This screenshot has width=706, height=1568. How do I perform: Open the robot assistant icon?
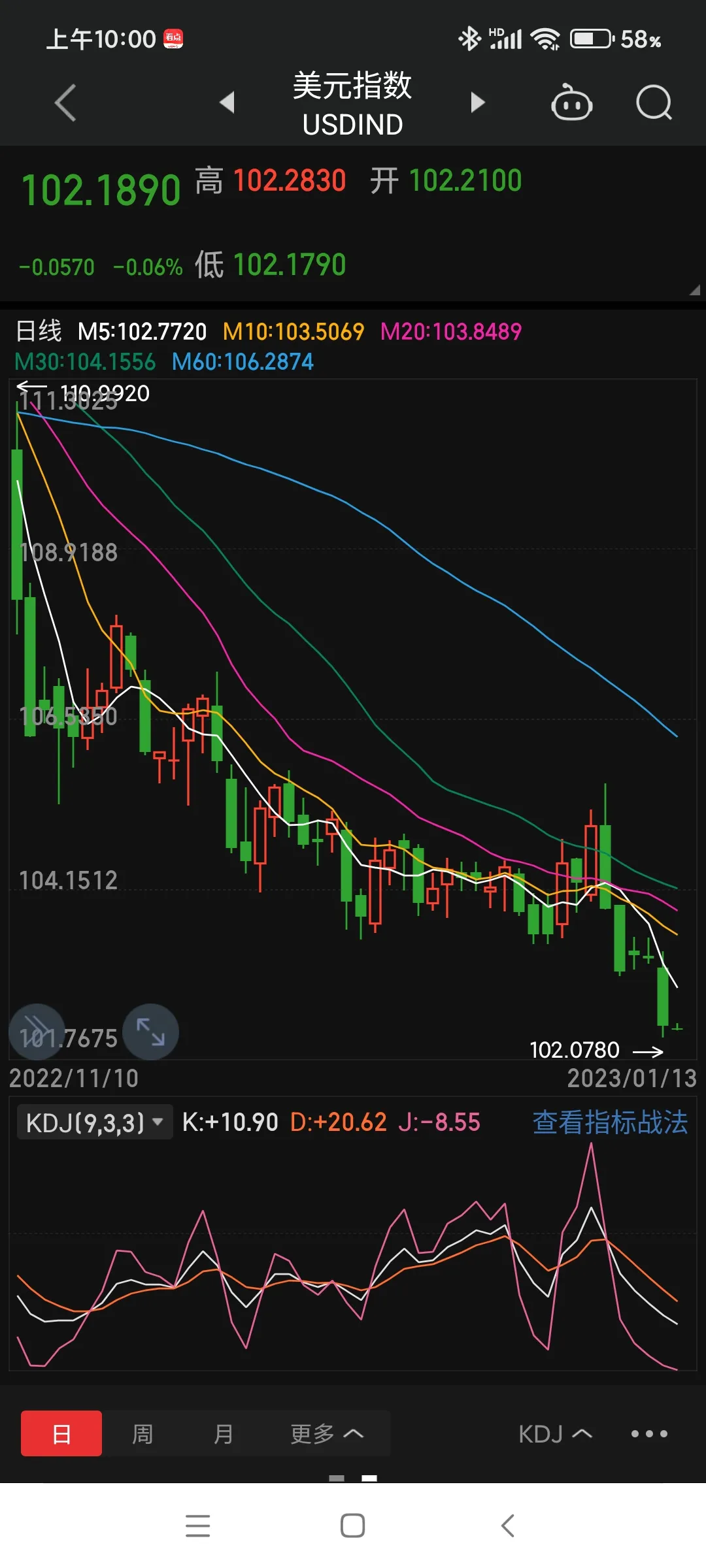pyautogui.click(x=572, y=103)
